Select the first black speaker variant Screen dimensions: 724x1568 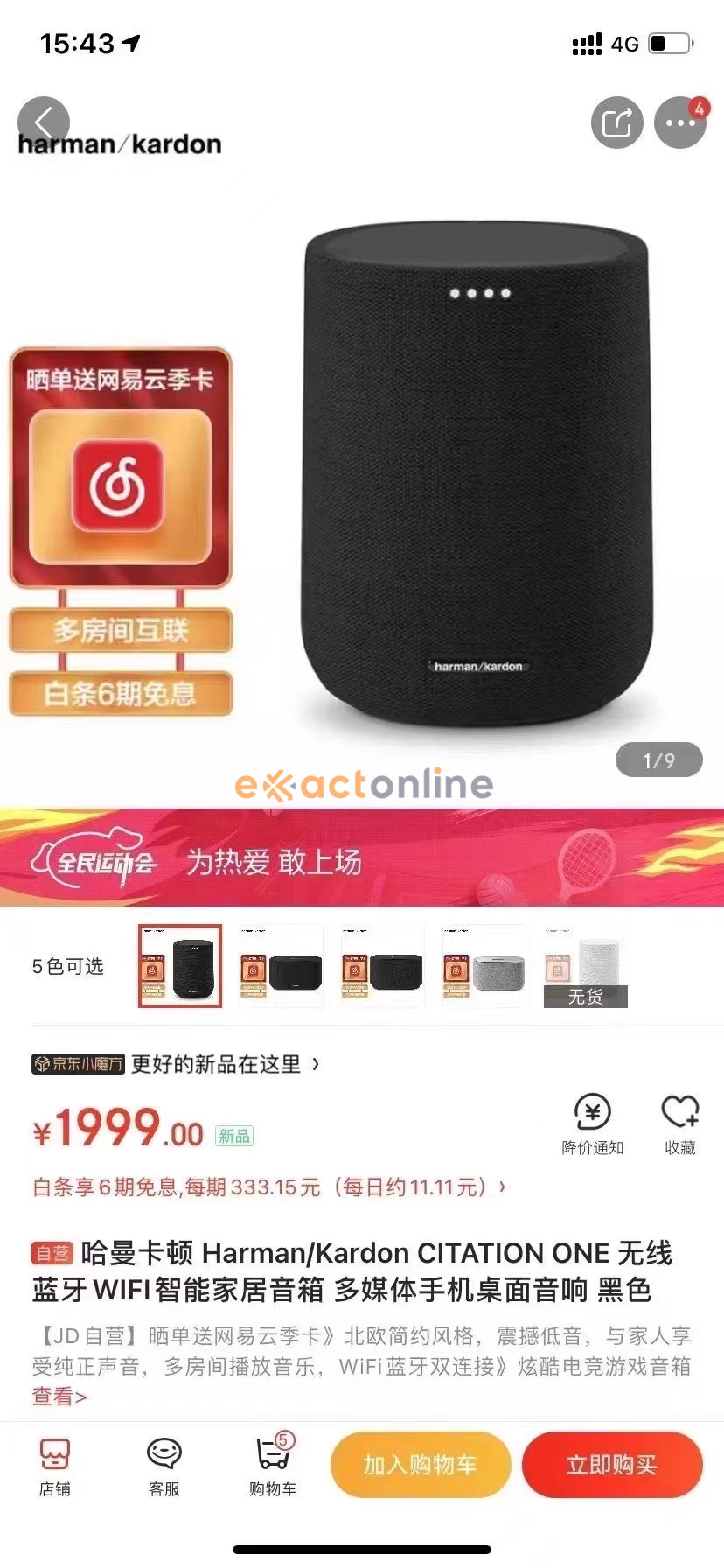coord(180,966)
